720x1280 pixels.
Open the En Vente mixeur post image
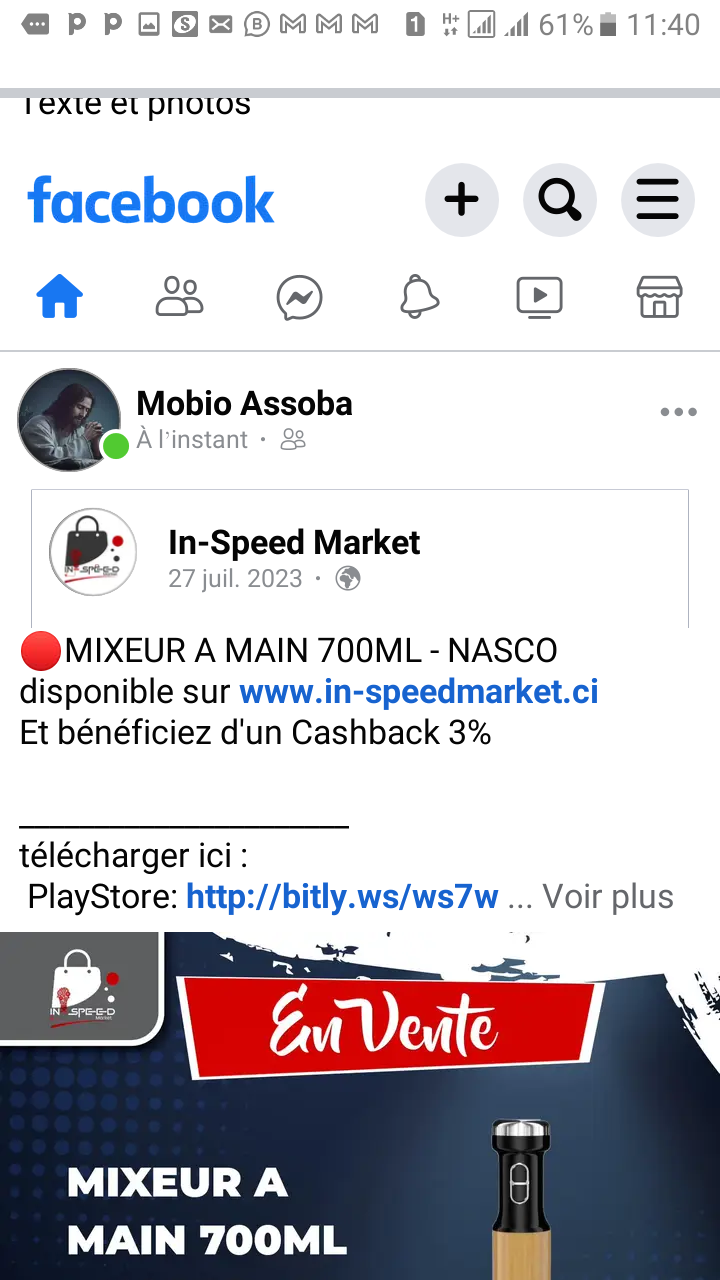click(x=360, y=1105)
